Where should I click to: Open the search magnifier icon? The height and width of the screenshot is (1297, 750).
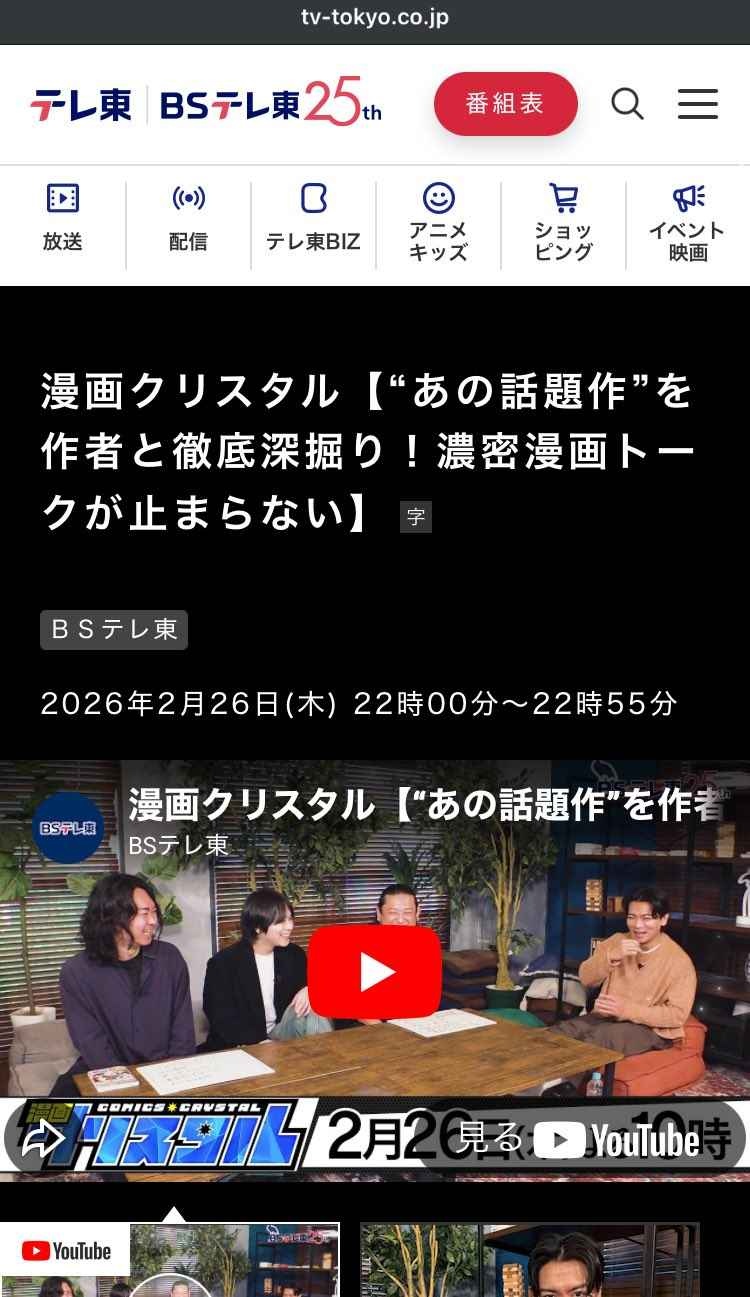tap(627, 104)
